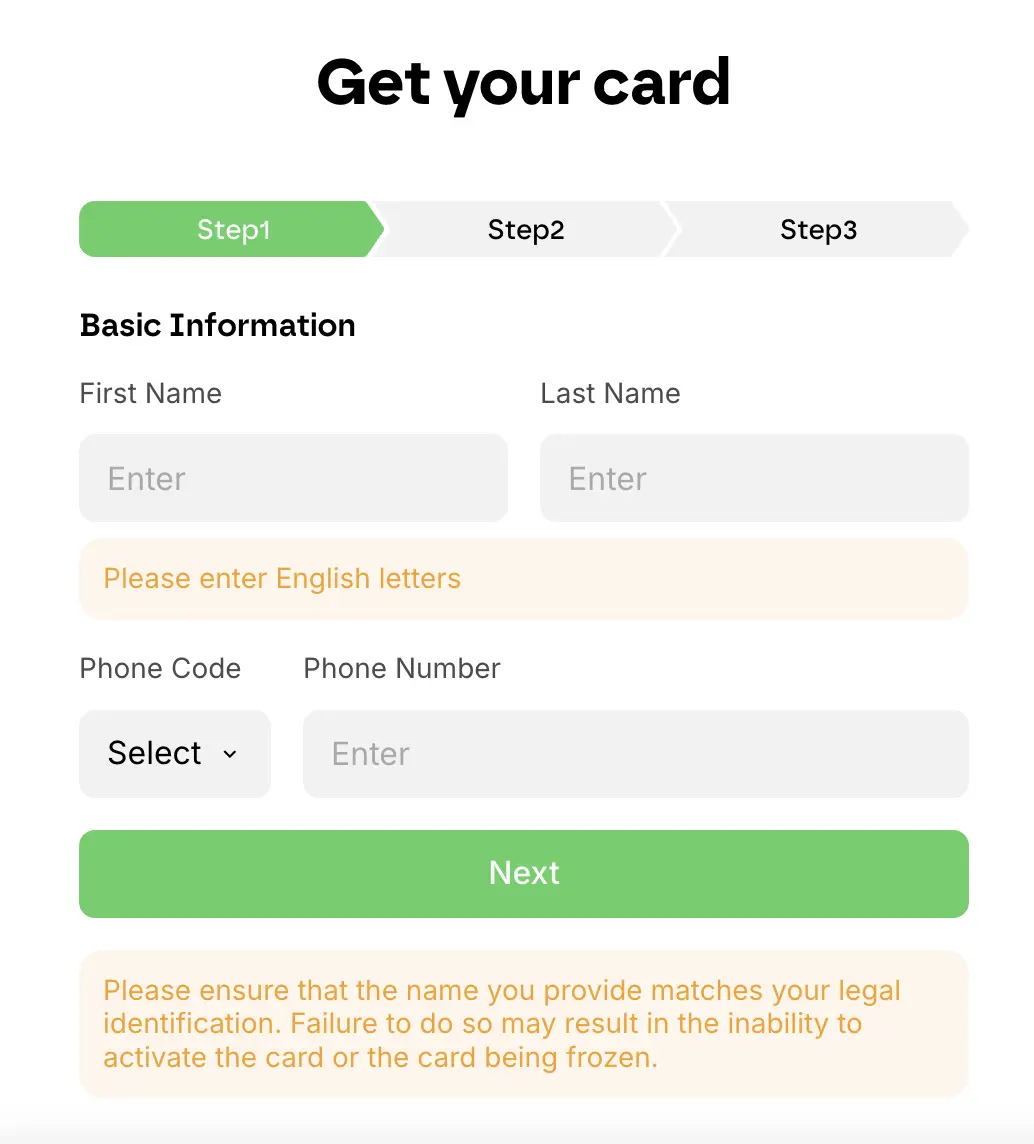
Task: Focus the First Name field
Action: 293,478
